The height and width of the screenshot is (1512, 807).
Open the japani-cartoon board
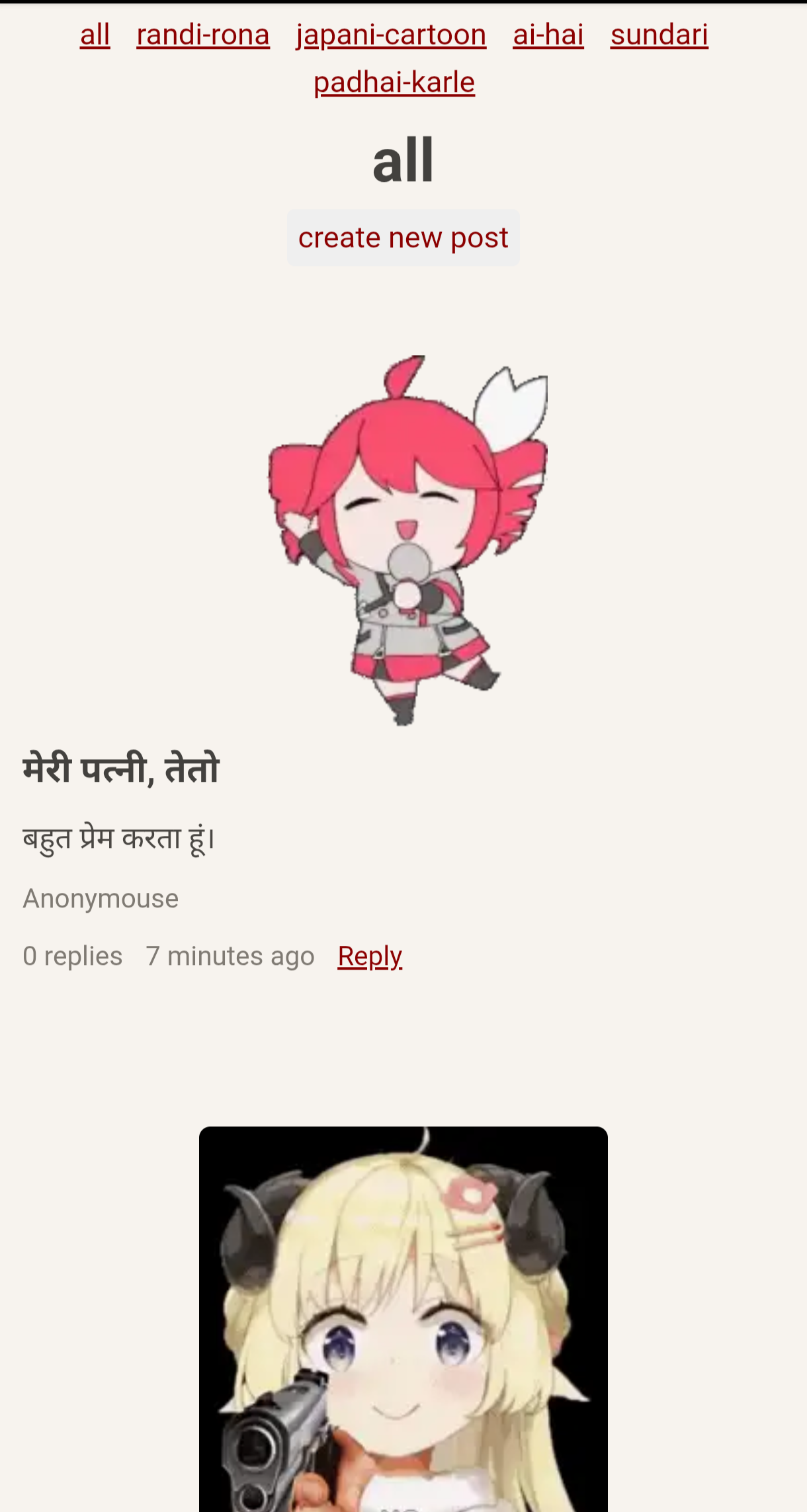pos(391,35)
